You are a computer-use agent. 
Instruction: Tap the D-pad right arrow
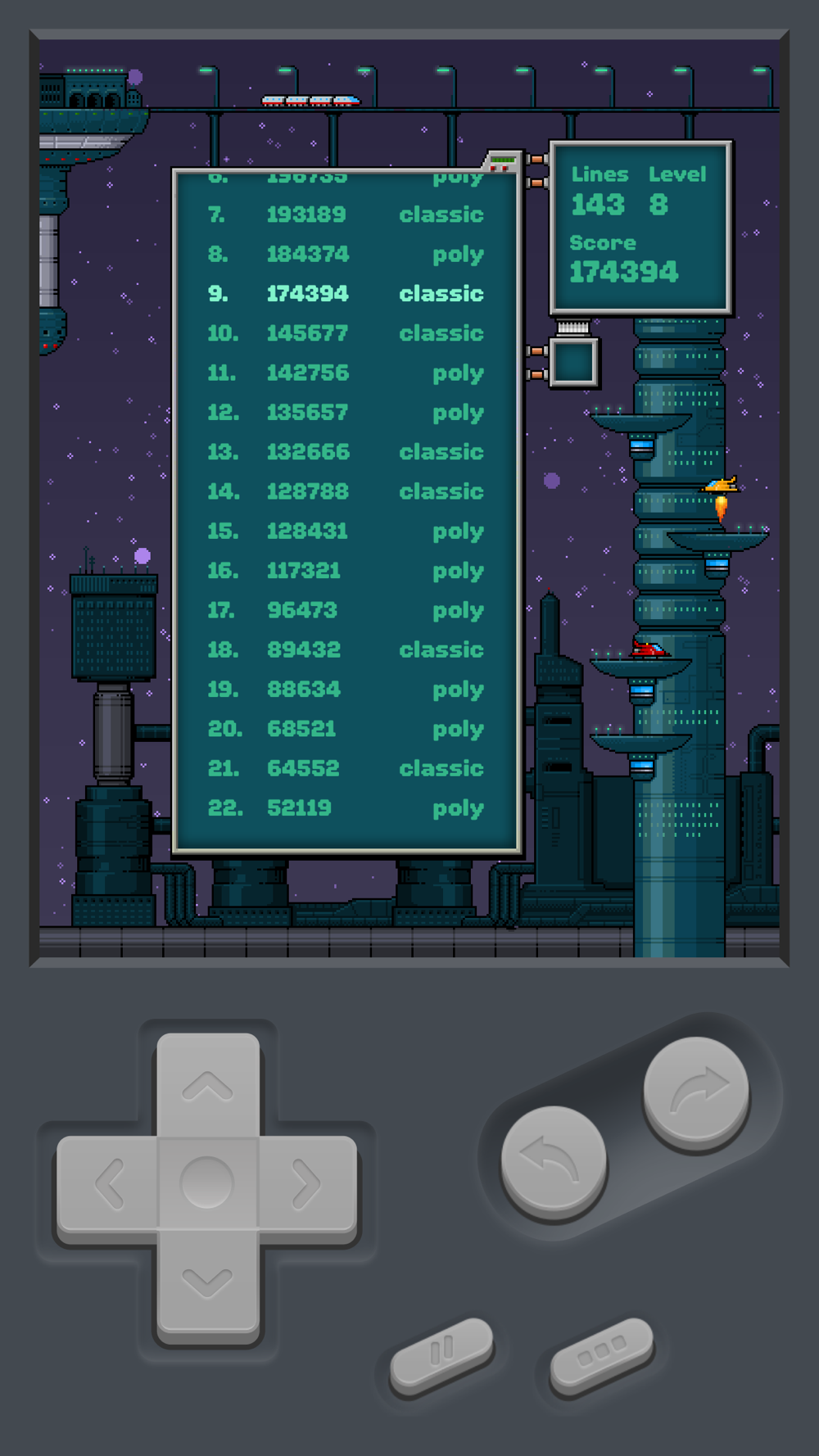pos(308,1183)
